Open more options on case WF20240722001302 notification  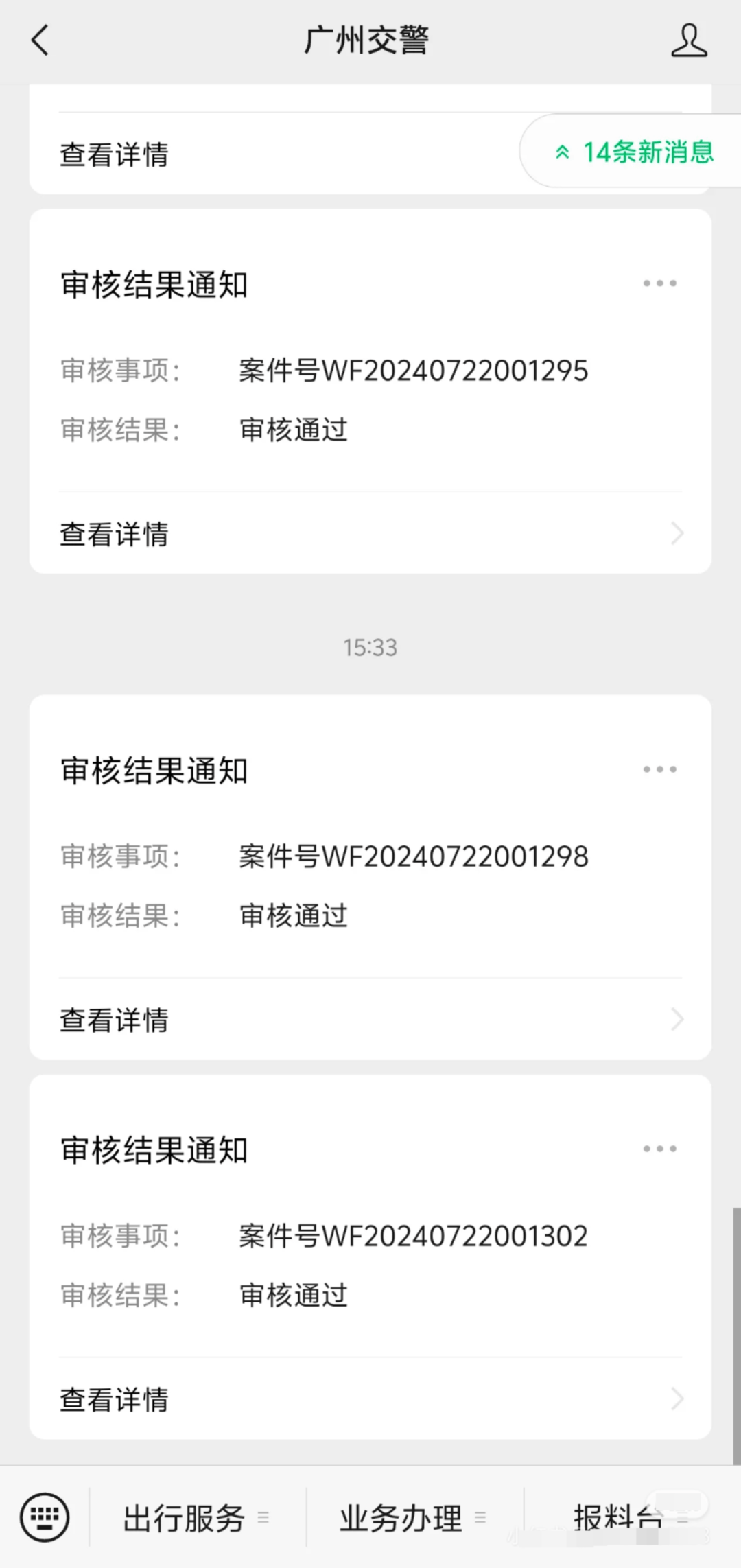[659, 1148]
